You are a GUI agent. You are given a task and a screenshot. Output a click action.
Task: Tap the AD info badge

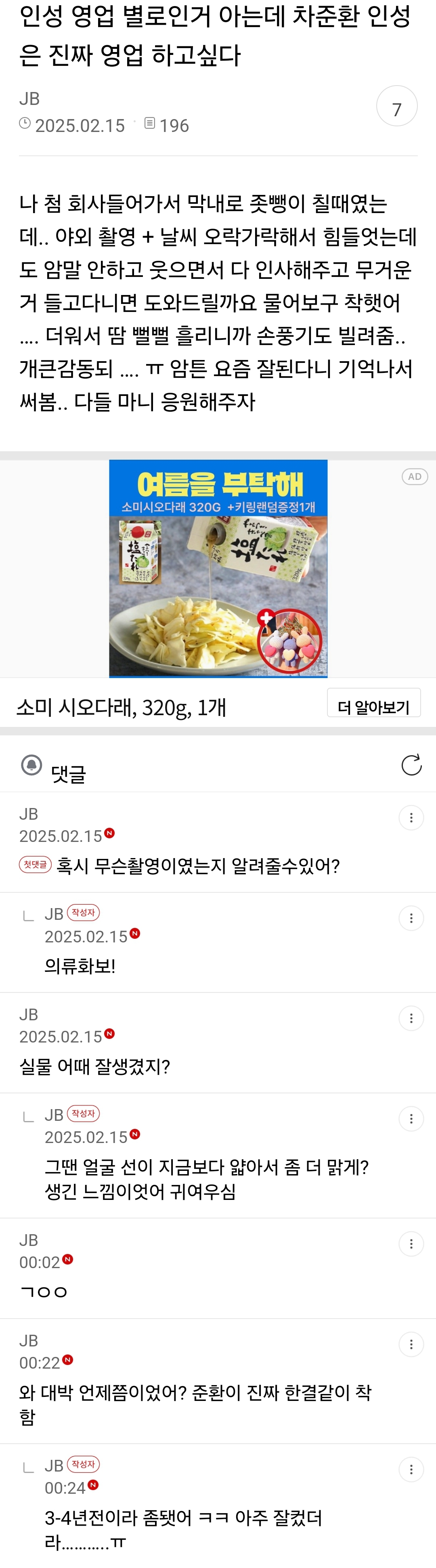(415, 477)
